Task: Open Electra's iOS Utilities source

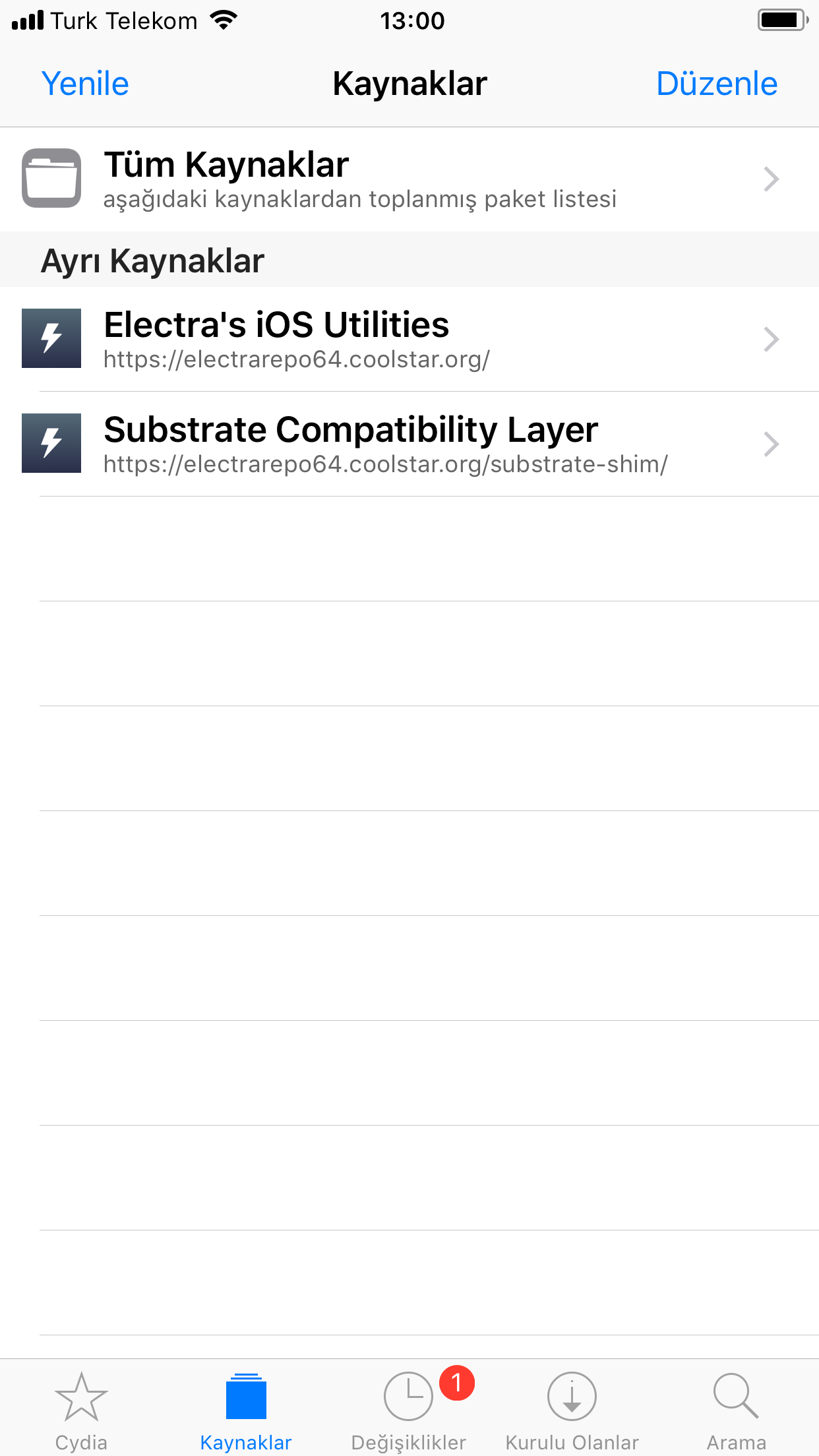Action: point(409,339)
